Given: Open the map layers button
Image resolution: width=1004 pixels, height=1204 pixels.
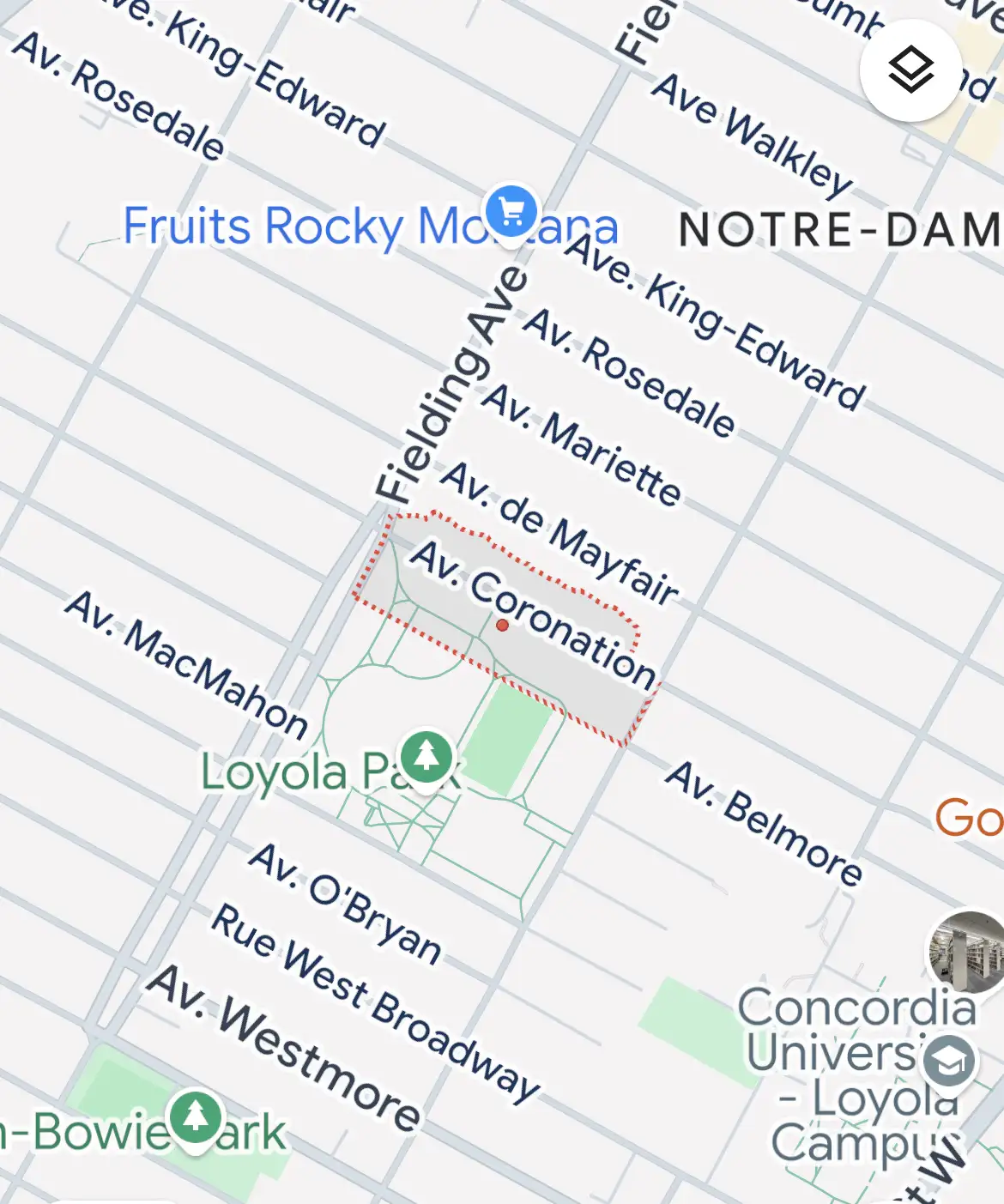Looking at the screenshot, I should (x=910, y=70).
